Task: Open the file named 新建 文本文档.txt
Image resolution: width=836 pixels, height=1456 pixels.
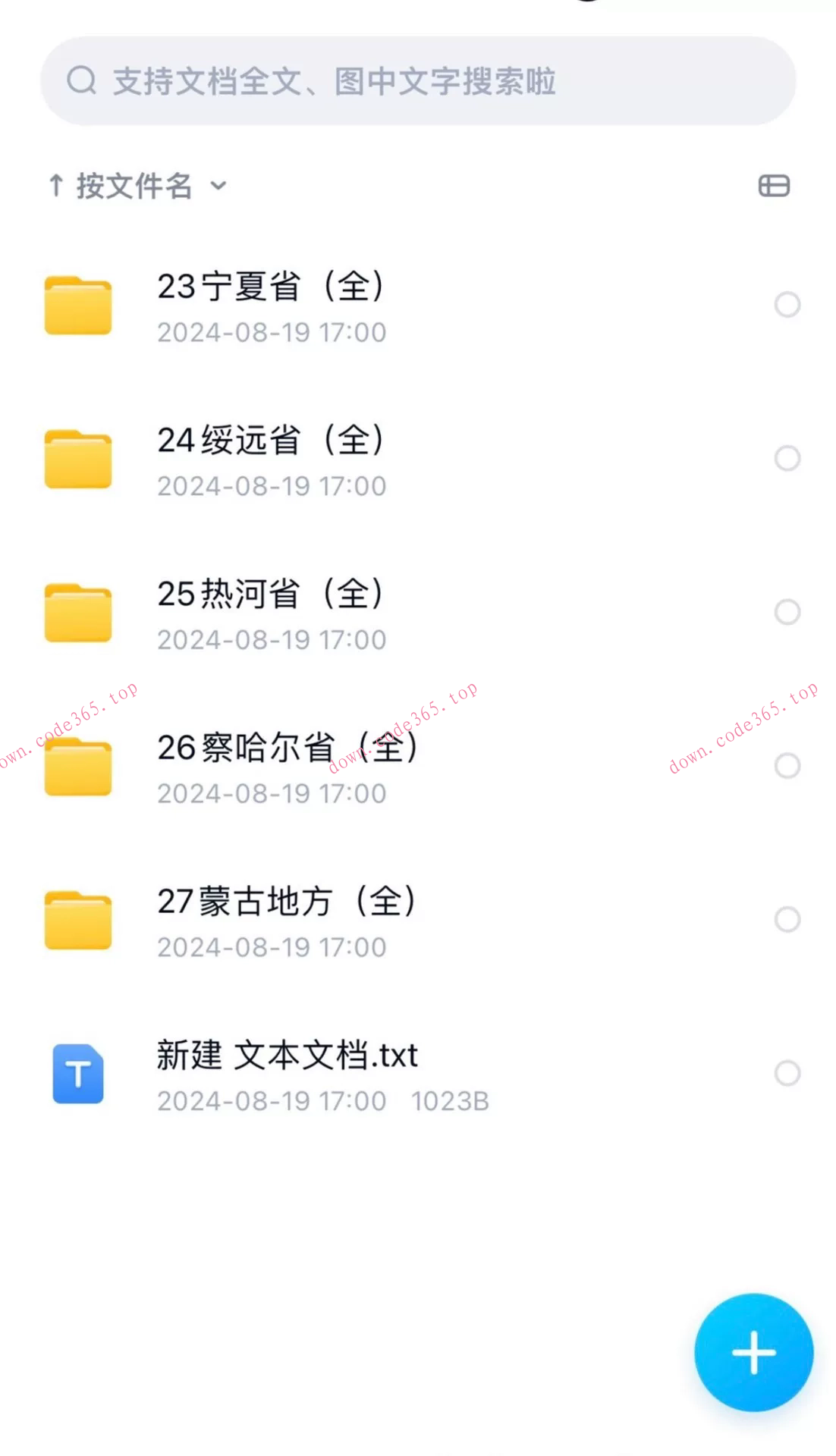Action: tap(288, 1055)
